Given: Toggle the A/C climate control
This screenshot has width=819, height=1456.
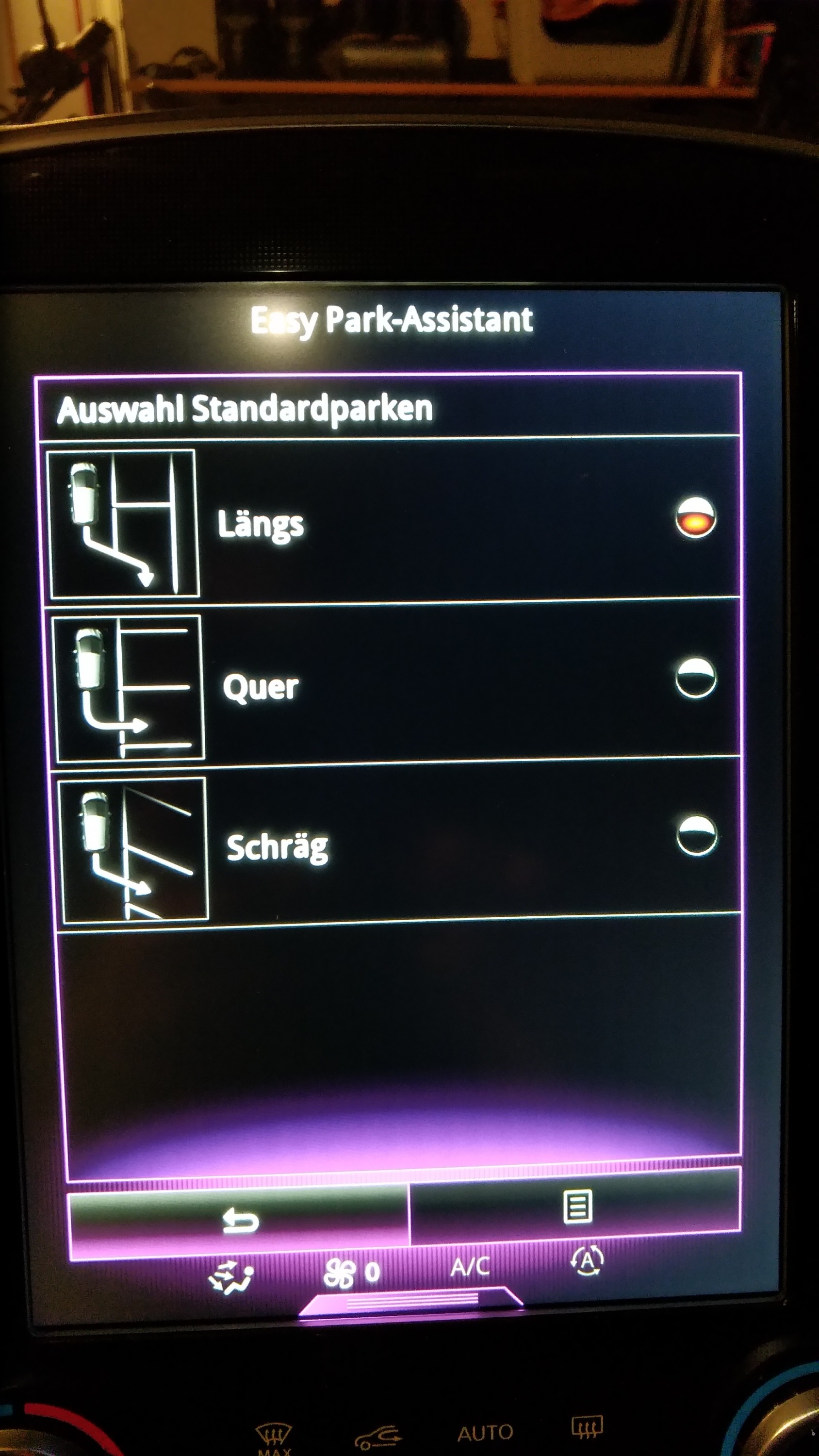Looking at the screenshot, I should [x=470, y=1267].
